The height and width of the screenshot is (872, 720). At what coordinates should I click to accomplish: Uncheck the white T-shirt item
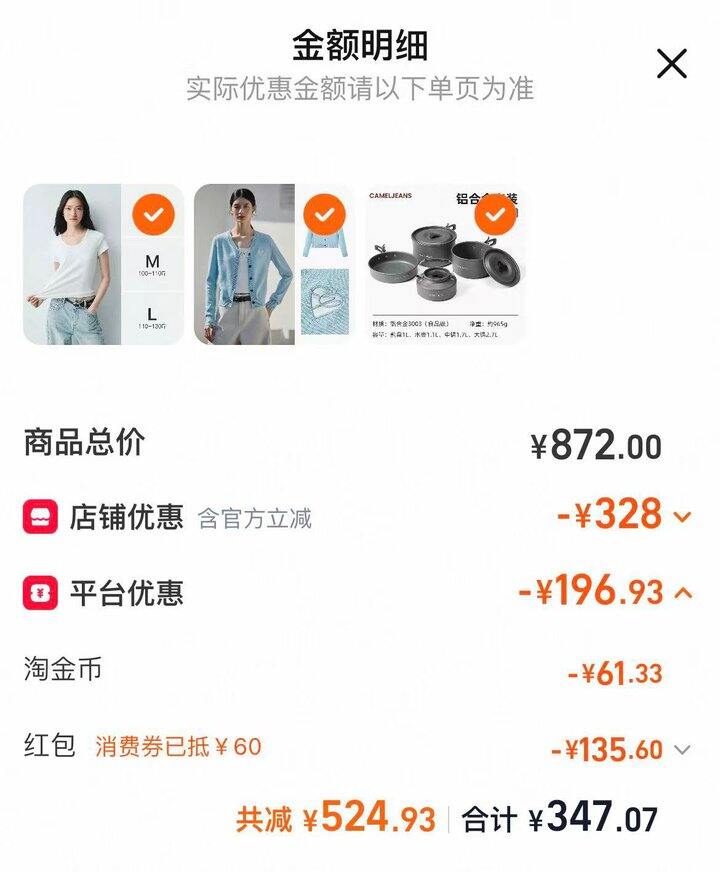(153, 213)
